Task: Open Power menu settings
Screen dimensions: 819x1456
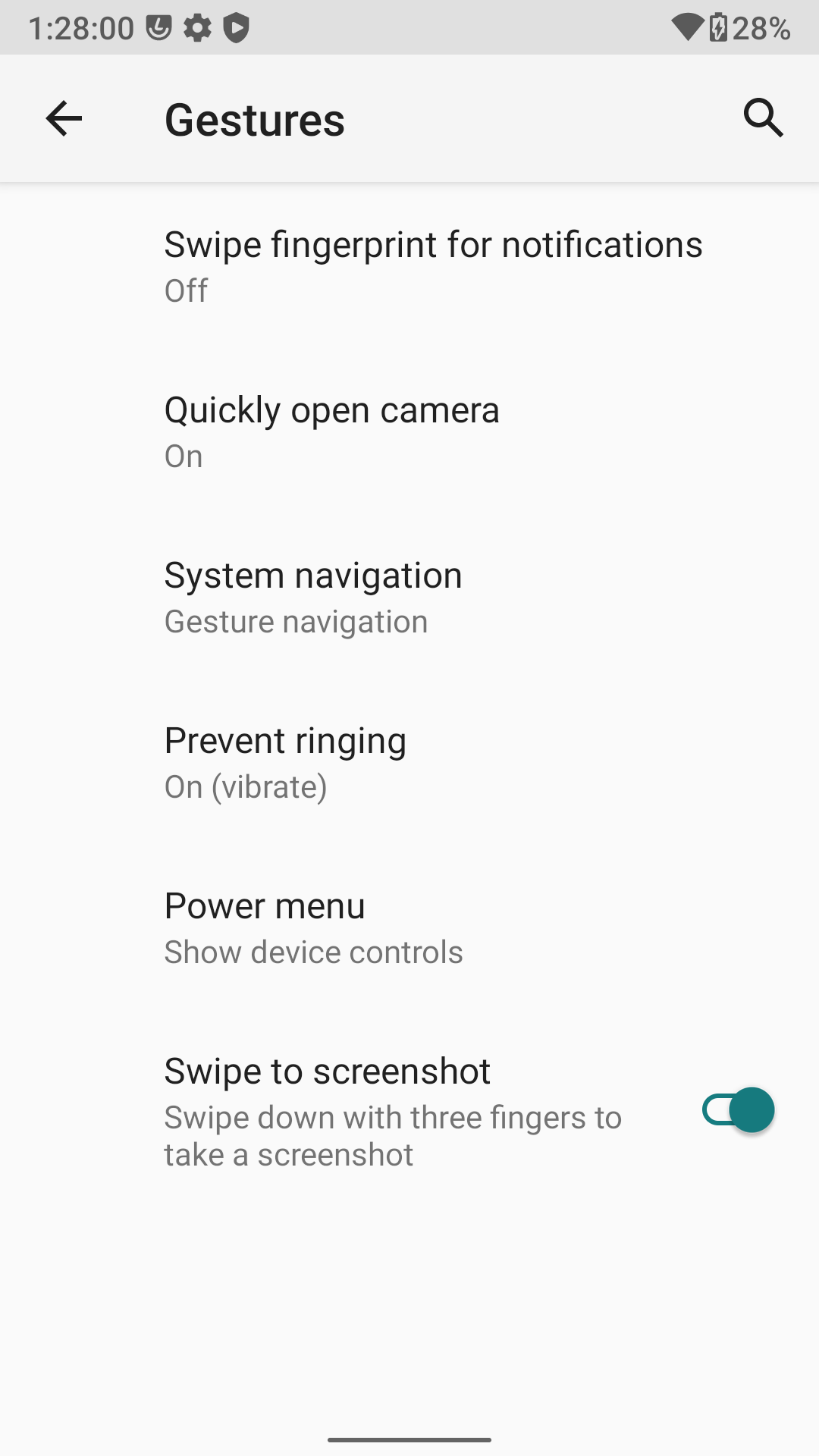Action: [409, 927]
